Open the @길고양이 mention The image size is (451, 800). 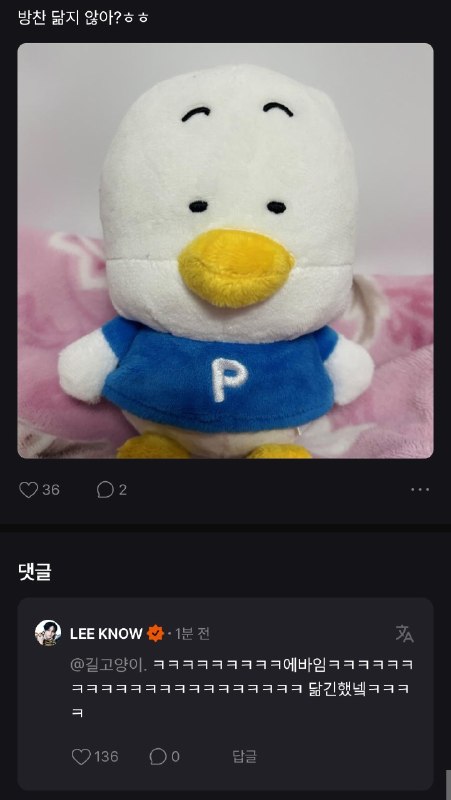tap(109, 665)
